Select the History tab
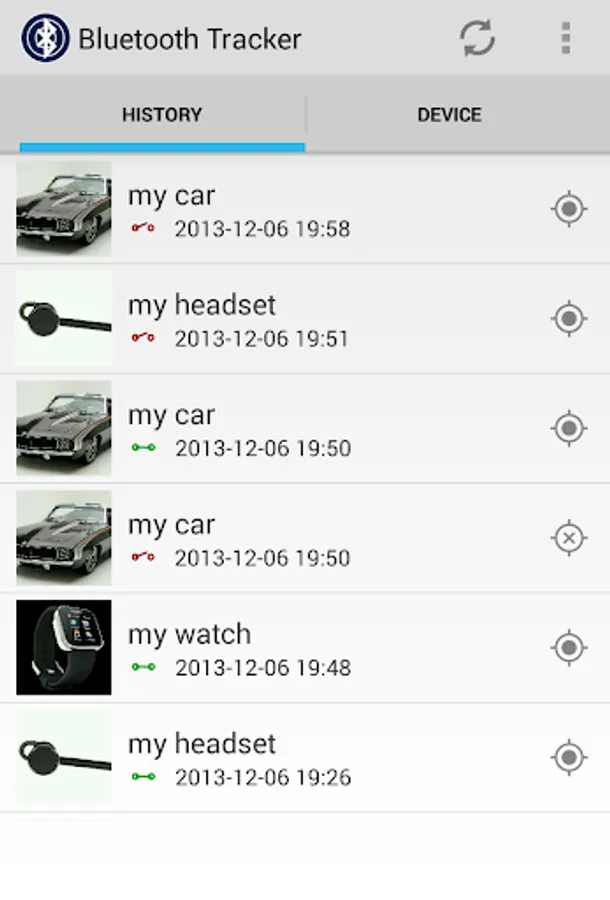 162,115
